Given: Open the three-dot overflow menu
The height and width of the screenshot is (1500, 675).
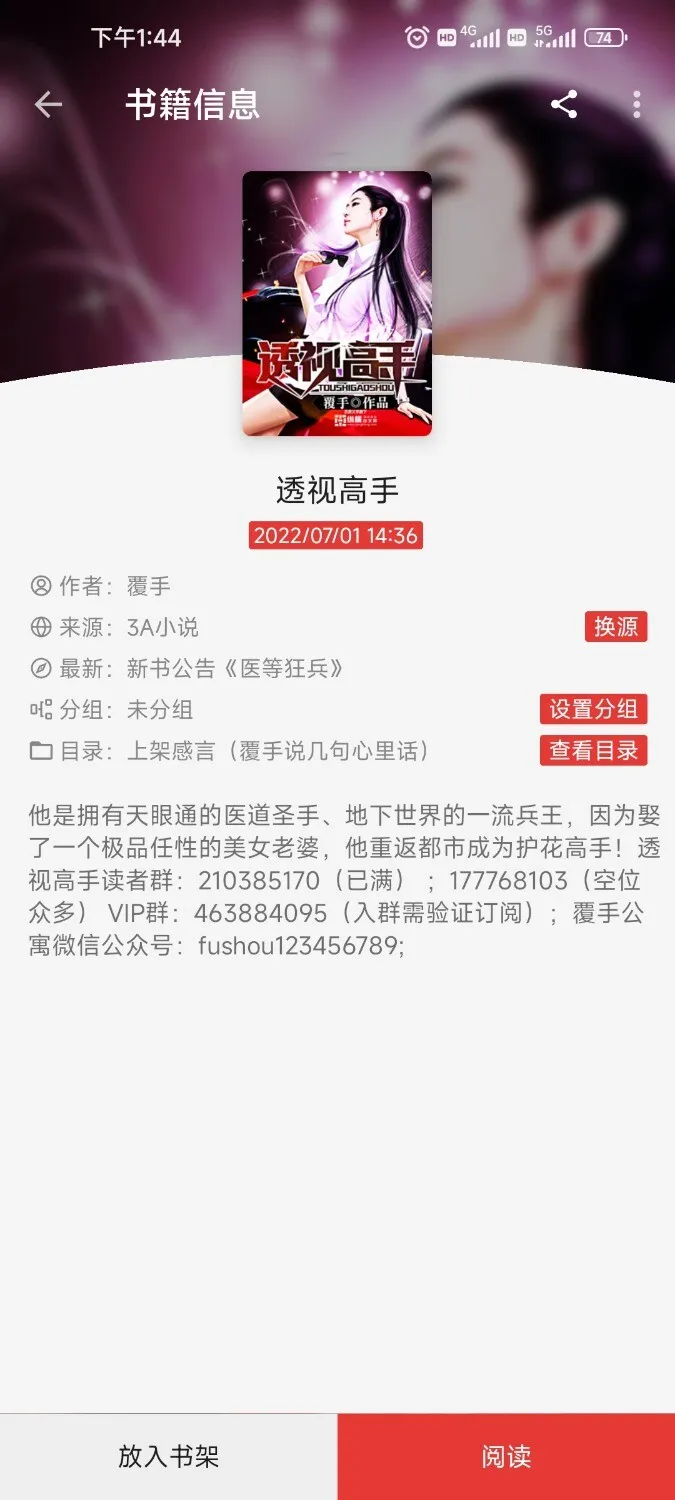Looking at the screenshot, I should [637, 105].
